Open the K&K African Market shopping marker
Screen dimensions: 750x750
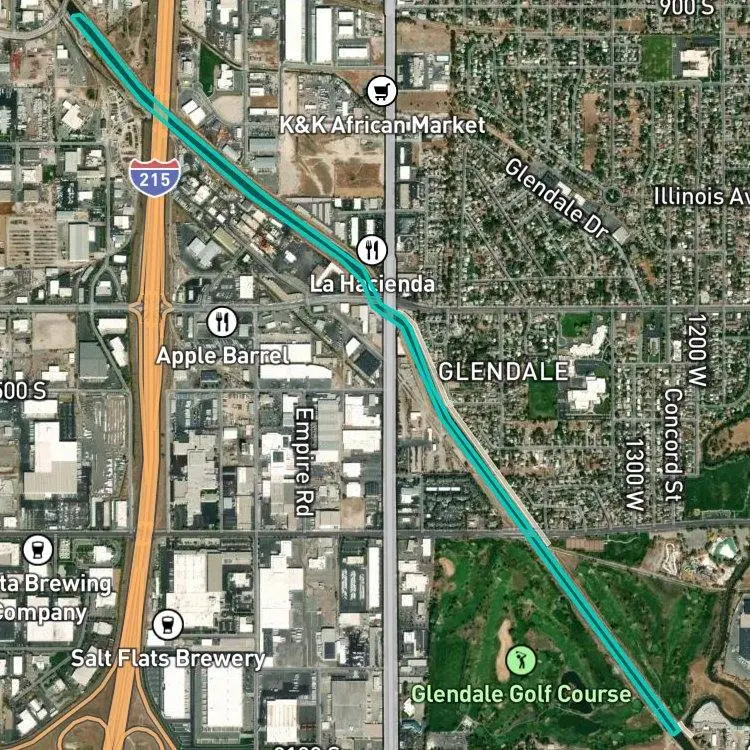tap(382, 90)
